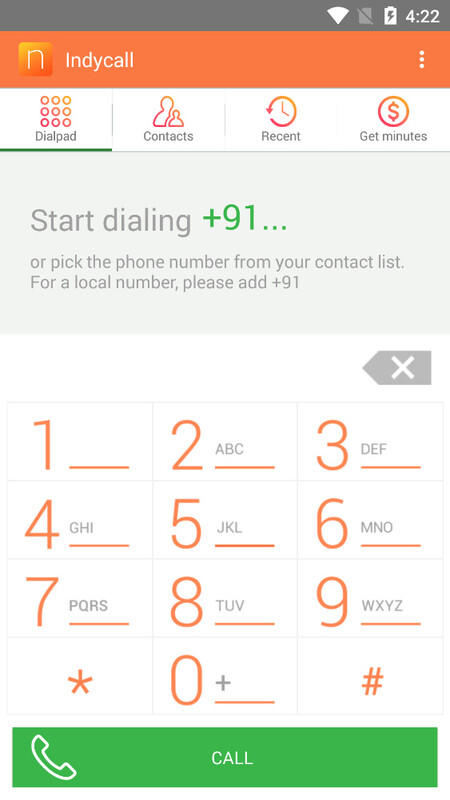Tap the 9 WXYZ key
The height and width of the screenshot is (800, 450).
(x=370, y=598)
